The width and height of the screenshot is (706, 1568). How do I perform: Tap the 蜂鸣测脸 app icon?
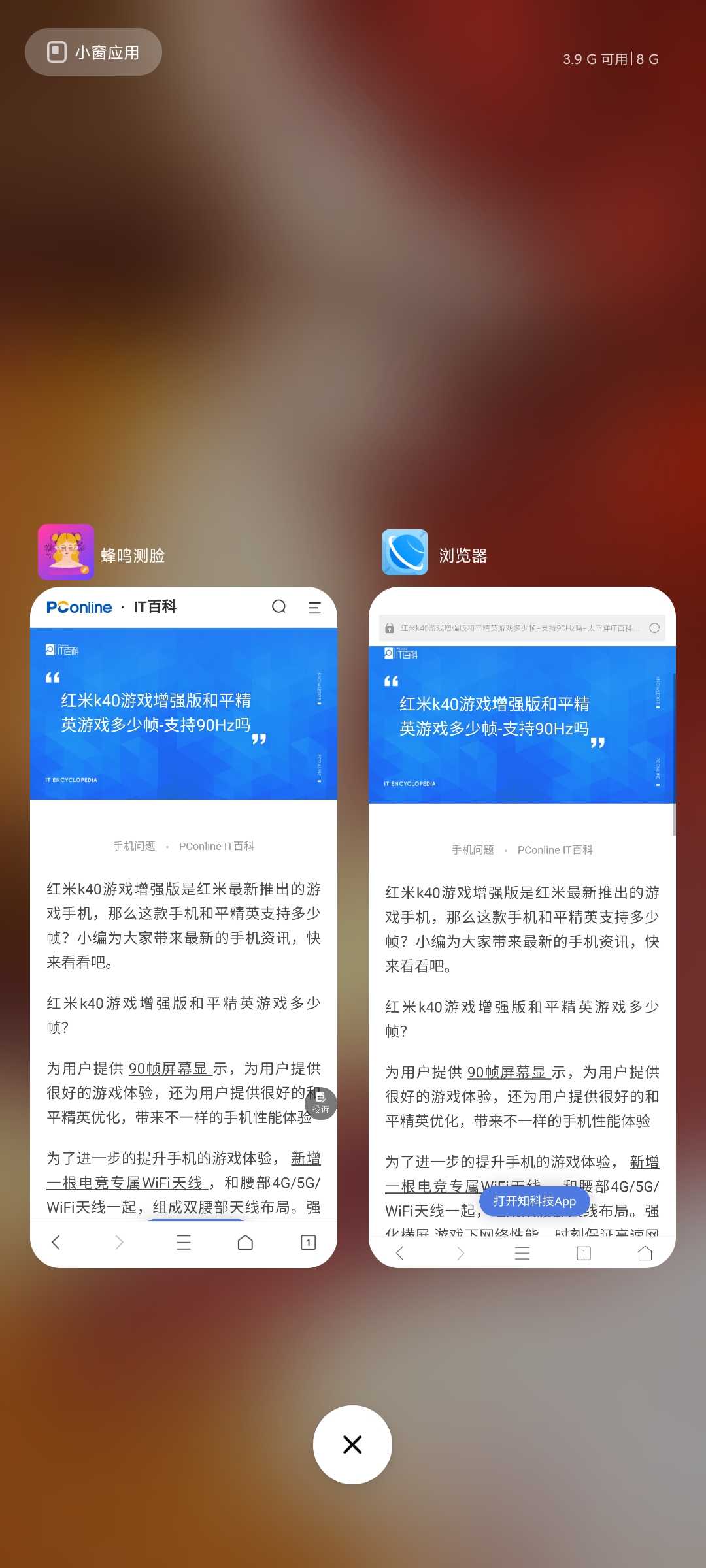click(x=66, y=552)
